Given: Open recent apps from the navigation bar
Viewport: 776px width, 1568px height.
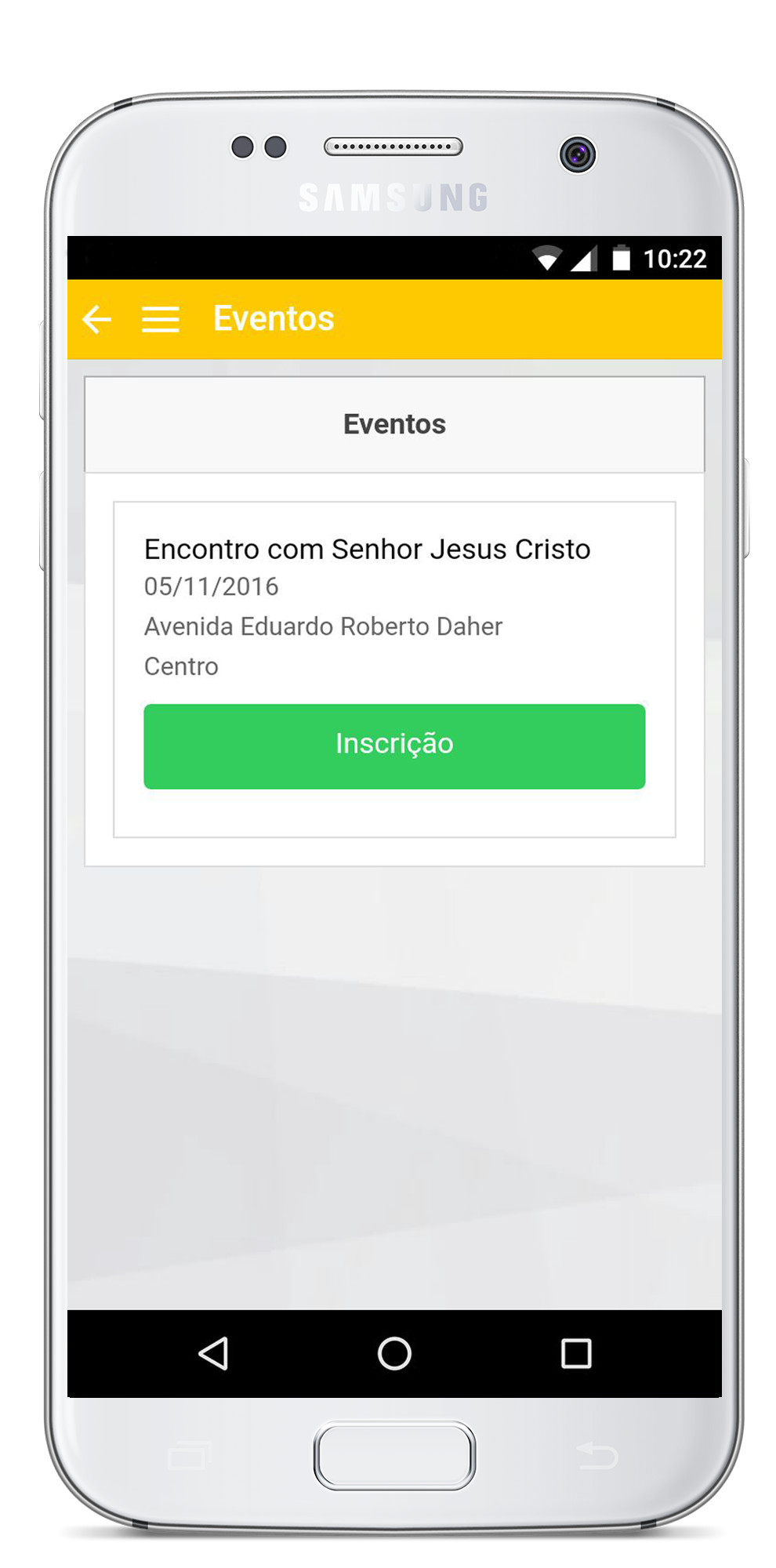Looking at the screenshot, I should pyautogui.click(x=576, y=1353).
